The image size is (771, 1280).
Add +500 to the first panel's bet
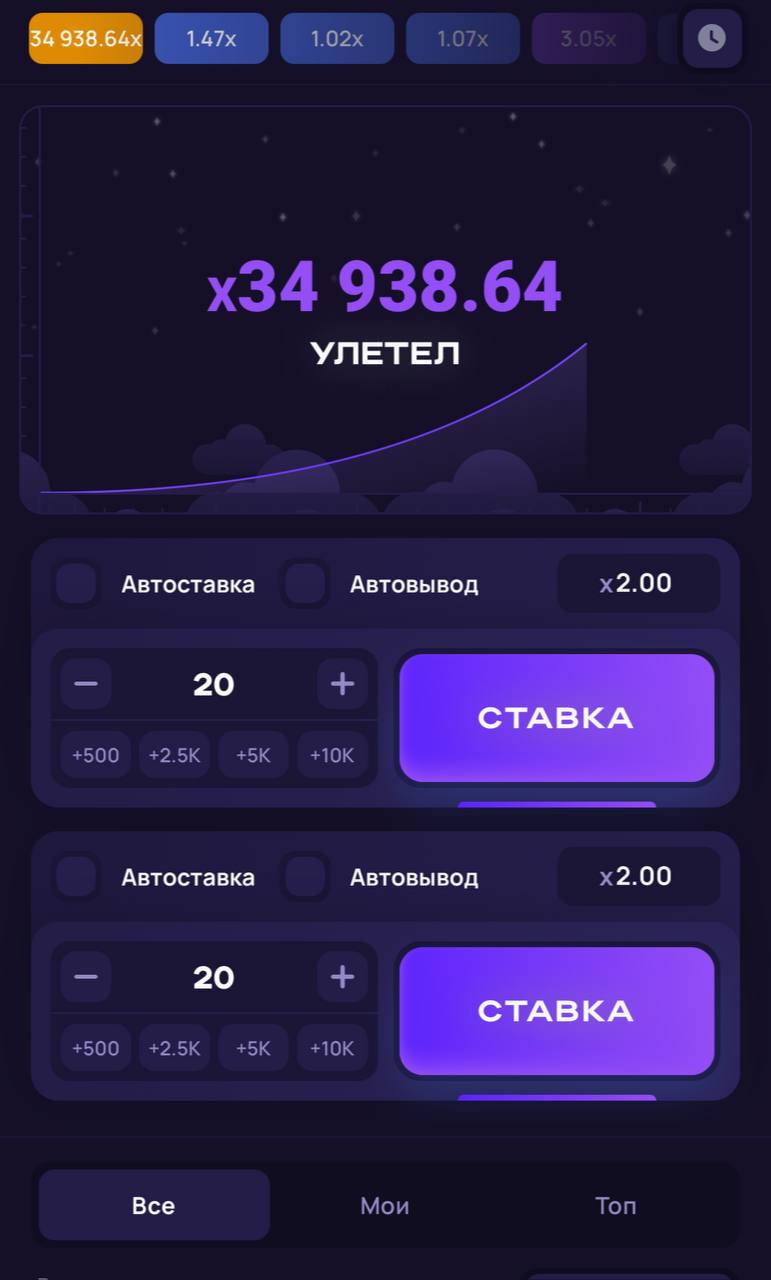95,755
